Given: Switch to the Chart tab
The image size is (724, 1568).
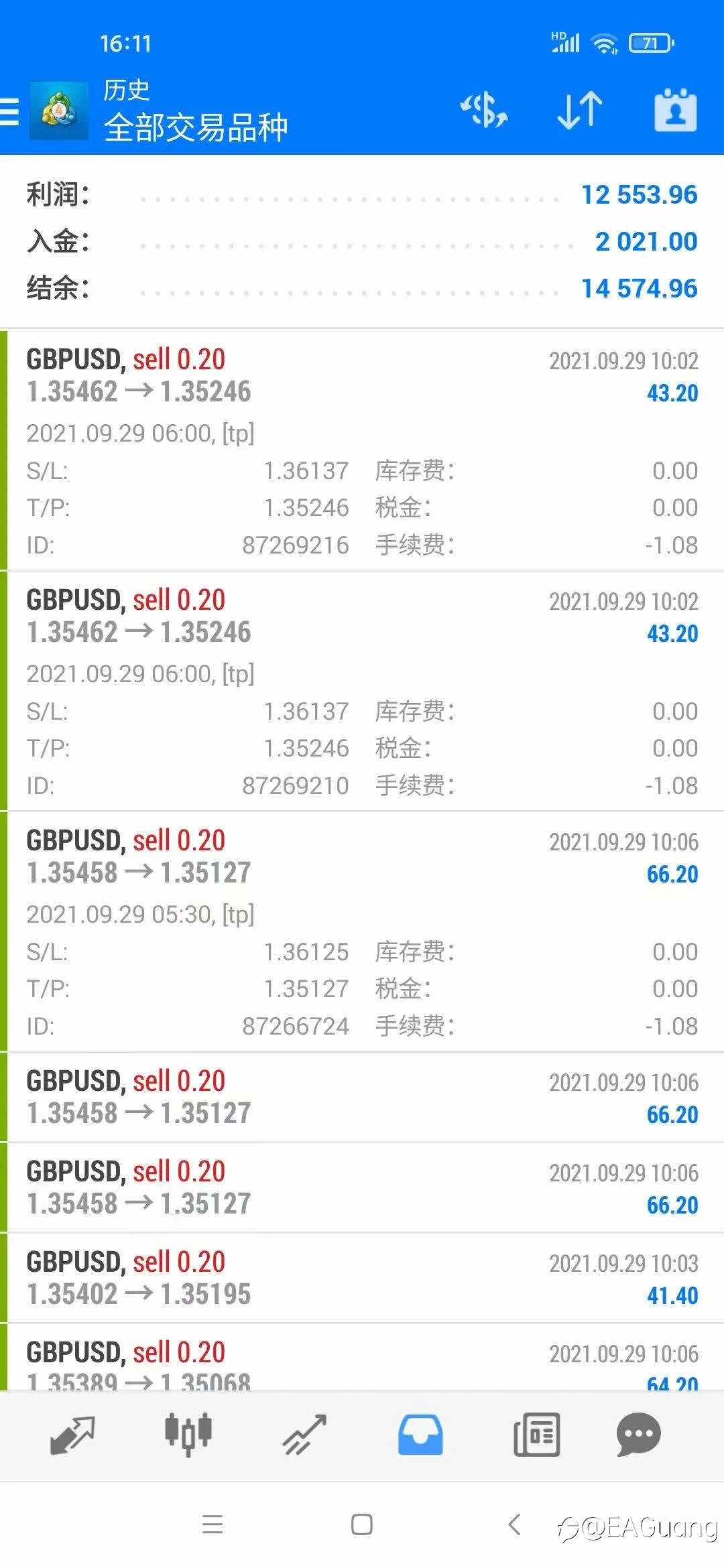Looking at the screenshot, I should click(x=188, y=1435).
